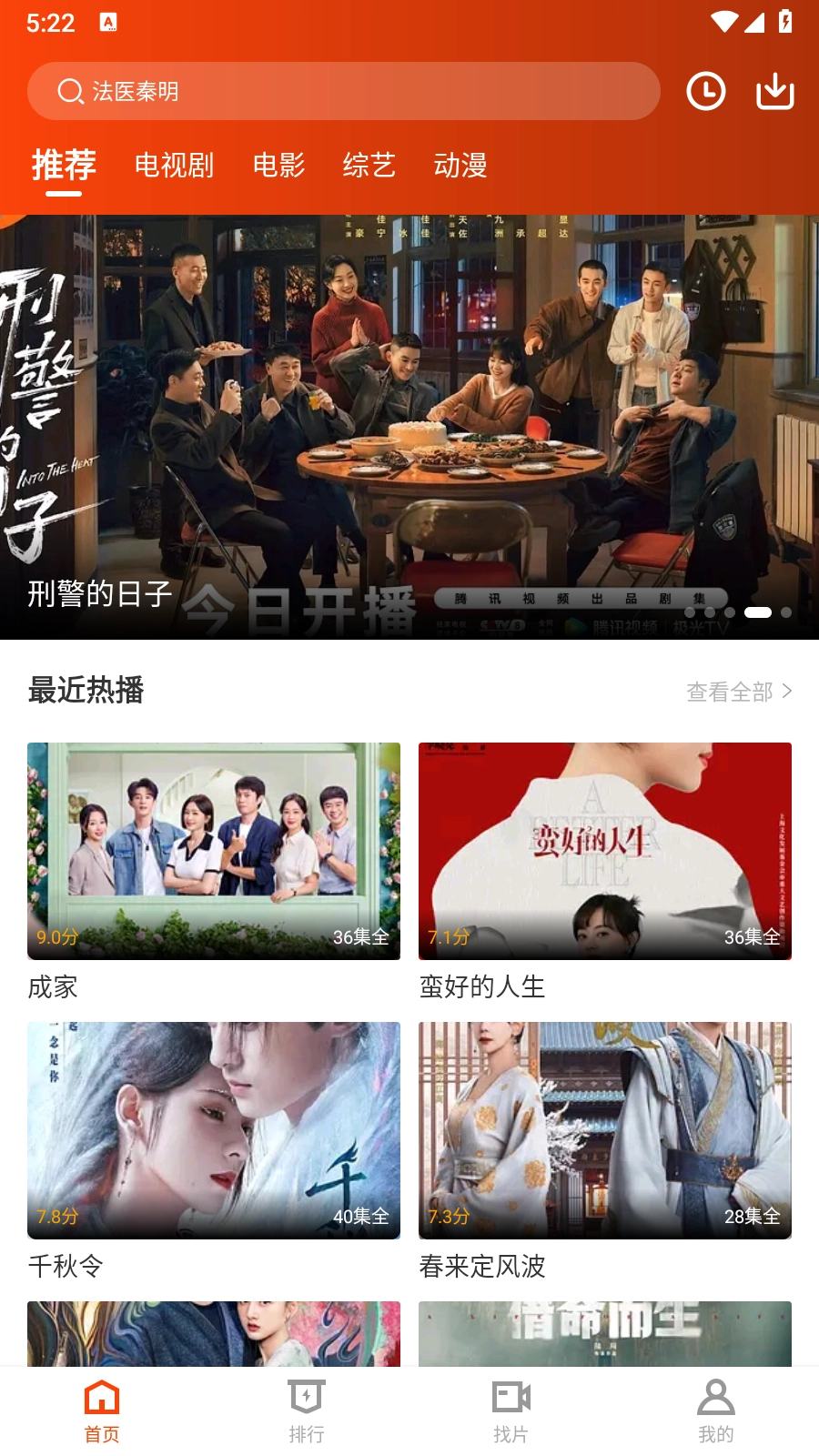Open the watch history via clock icon
The width and height of the screenshot is (819, 1456).
[x=706, y=91]
